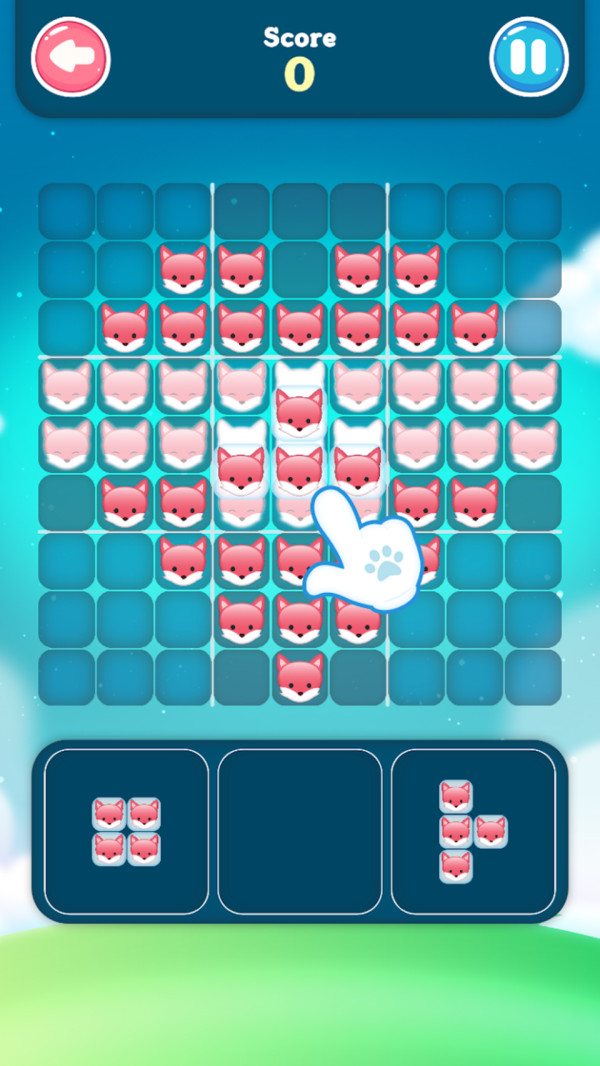The height and width of the screenshot is (1066, 600).
Task: Select the square four-fox block piece
Action: 126,831
